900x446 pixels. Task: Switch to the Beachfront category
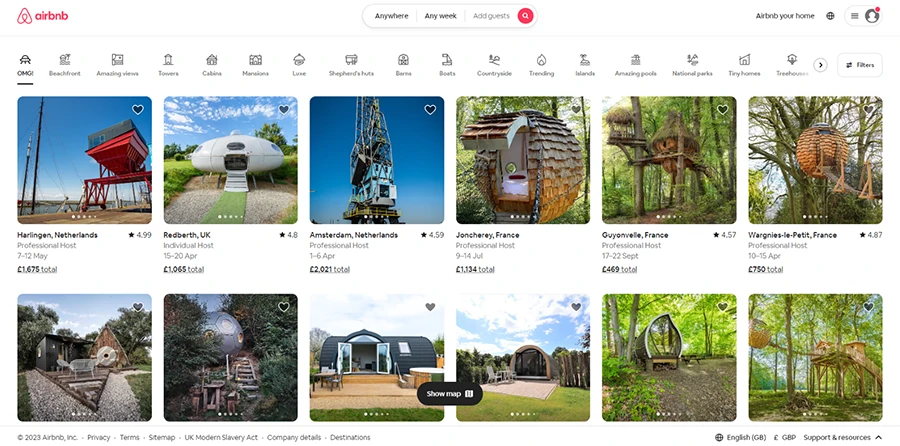pyautogui.click(x=65, y=65)
